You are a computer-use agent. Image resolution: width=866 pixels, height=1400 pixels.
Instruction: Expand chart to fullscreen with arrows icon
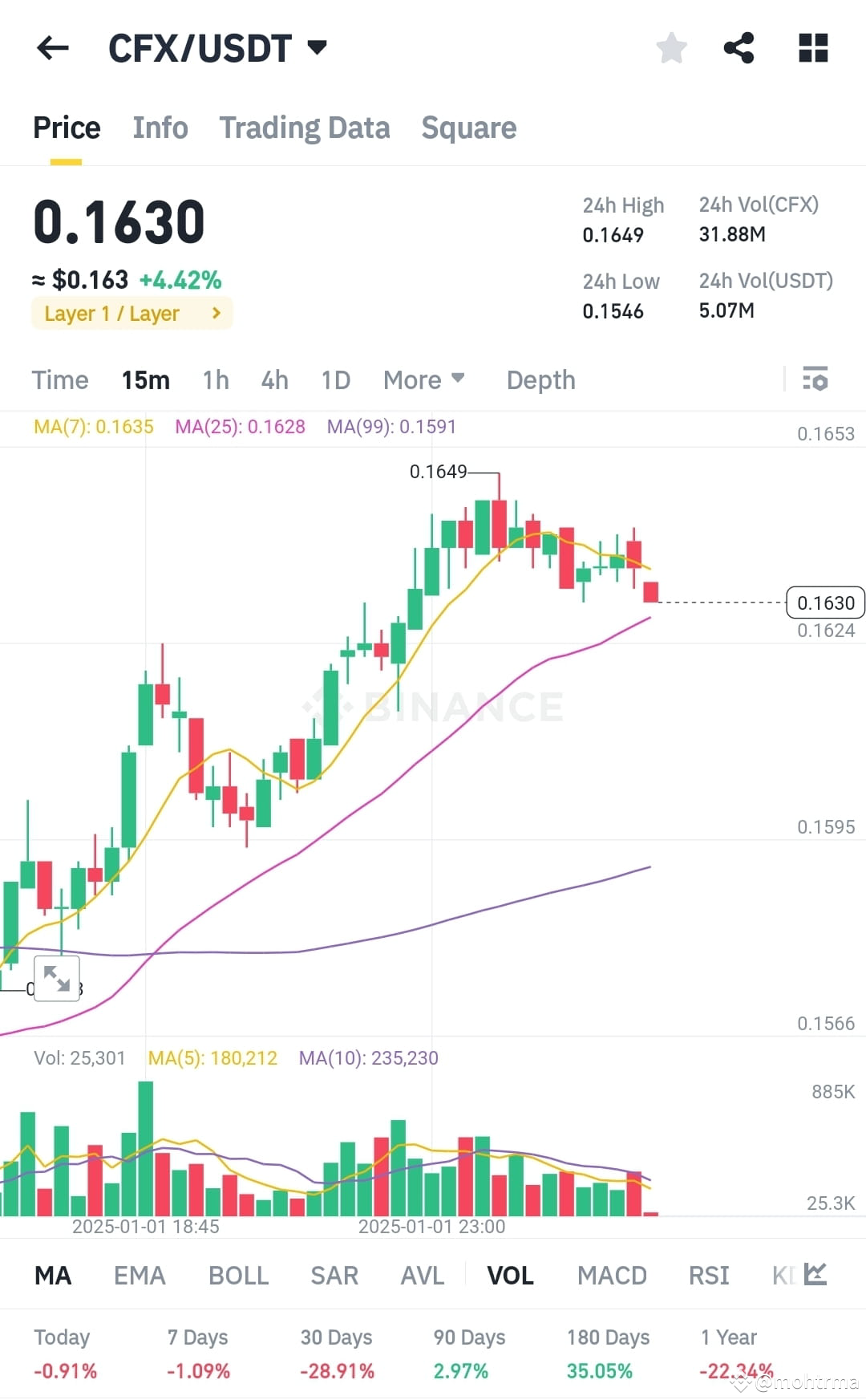[57, 978]
